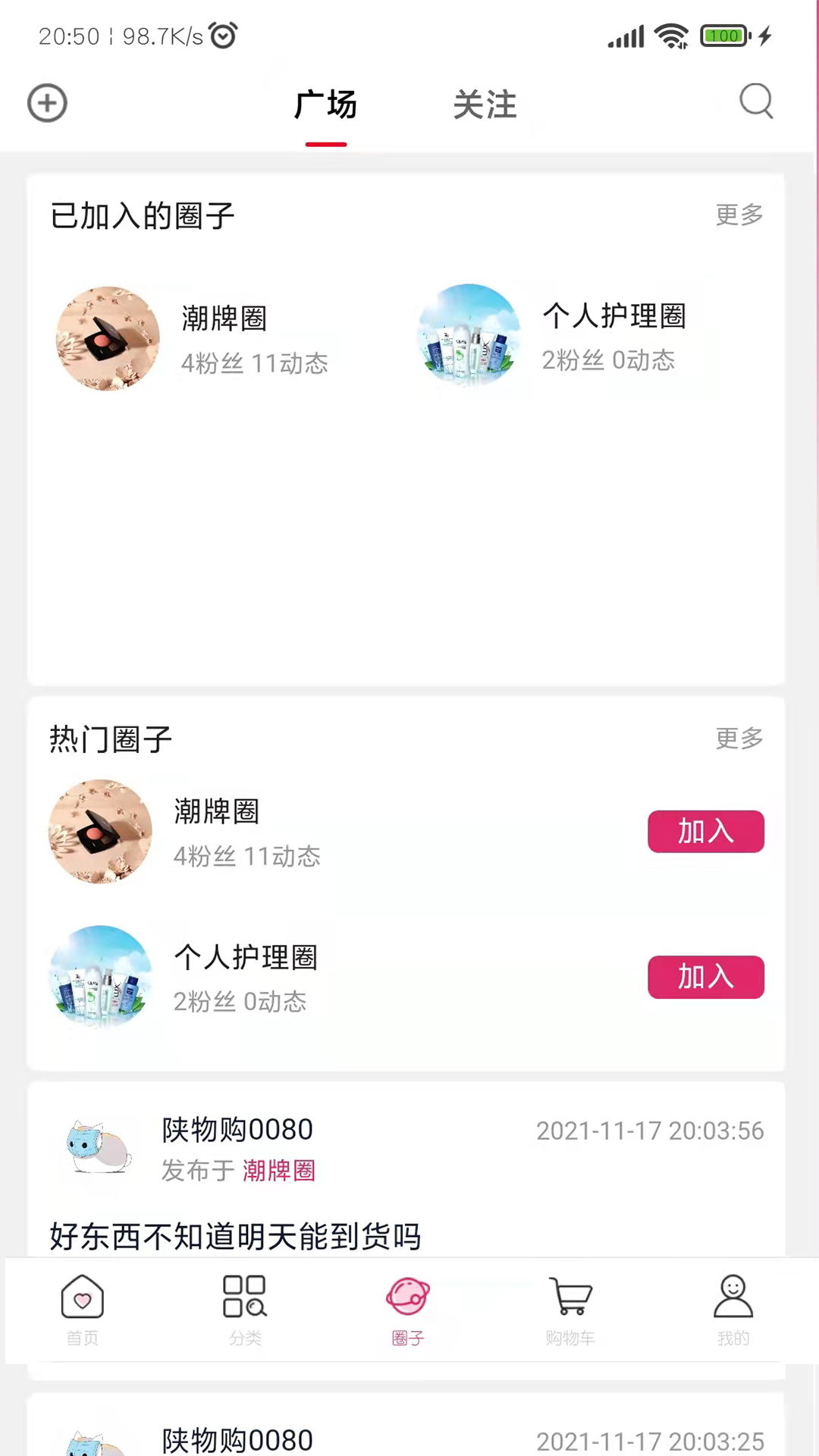Go to the 我的 profile tab
The width and height of the screenshot is (819, 1456).
733,1309
